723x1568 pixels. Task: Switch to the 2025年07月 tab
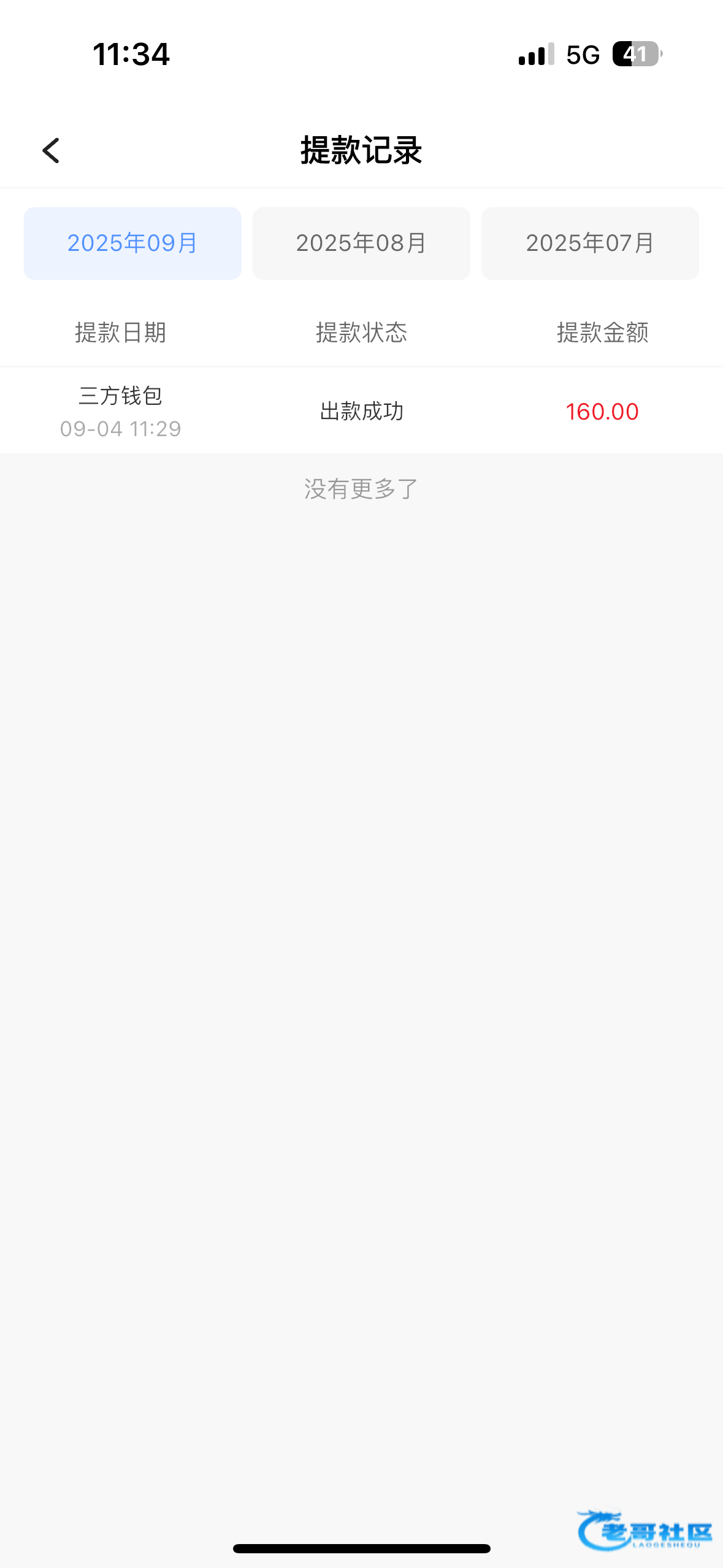(590, 243)
